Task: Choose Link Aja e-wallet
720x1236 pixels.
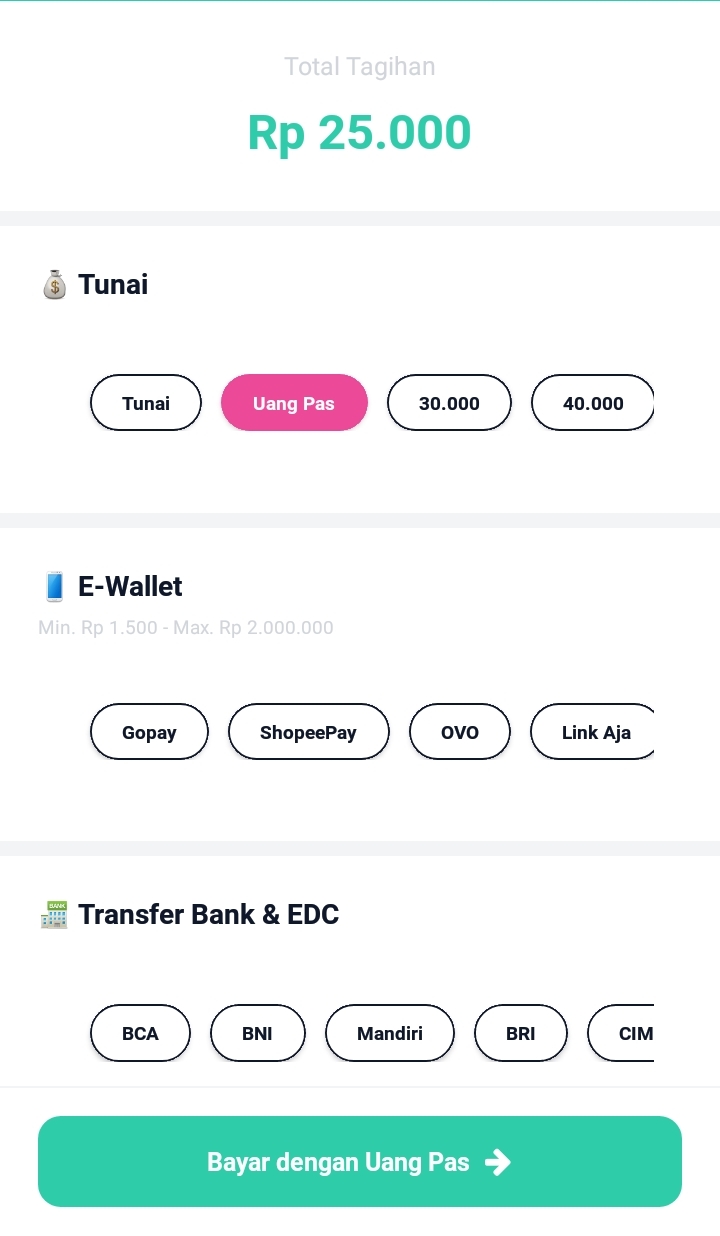Action: (594, 732)
